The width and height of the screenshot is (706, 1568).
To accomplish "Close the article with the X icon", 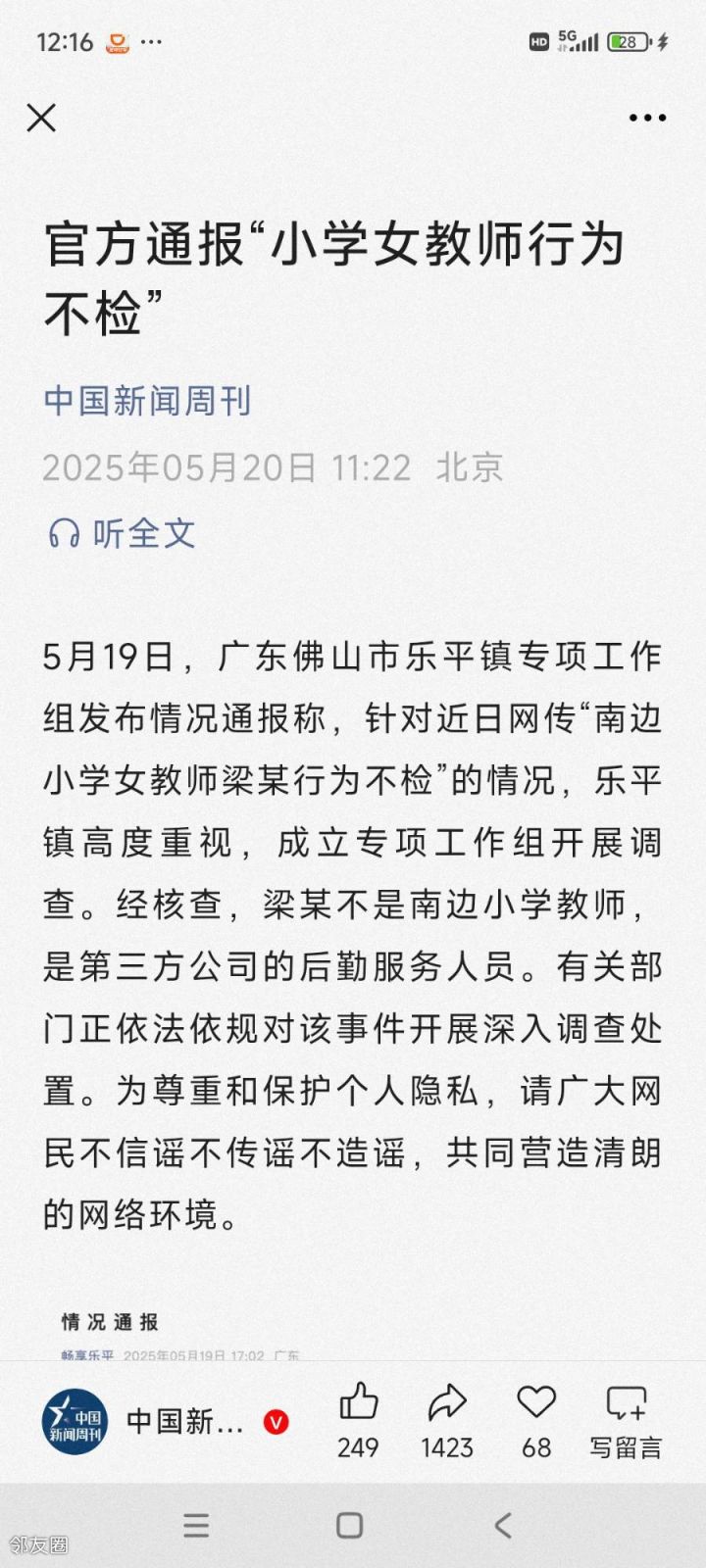I will click(41, 118).
